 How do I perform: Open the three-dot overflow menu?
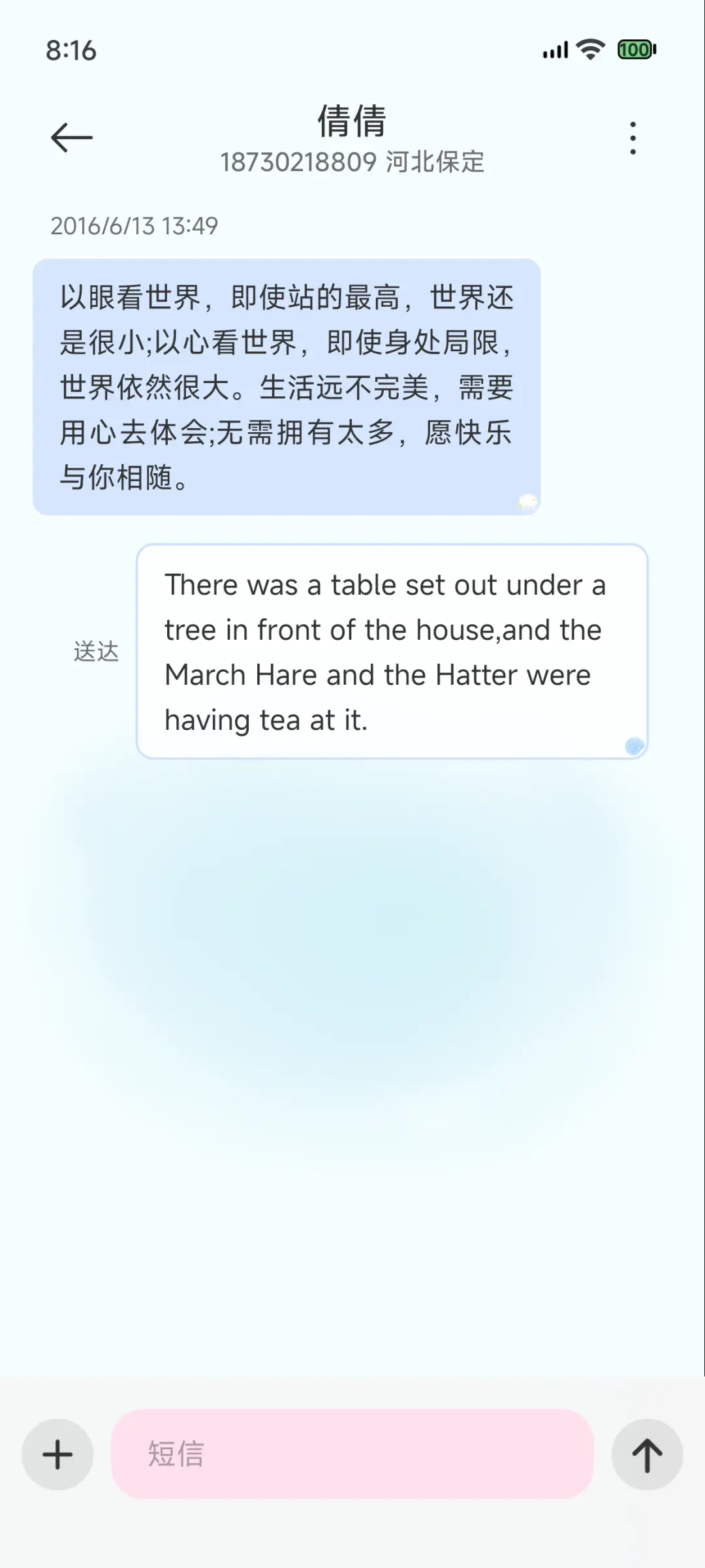click(x=632, y=136)
